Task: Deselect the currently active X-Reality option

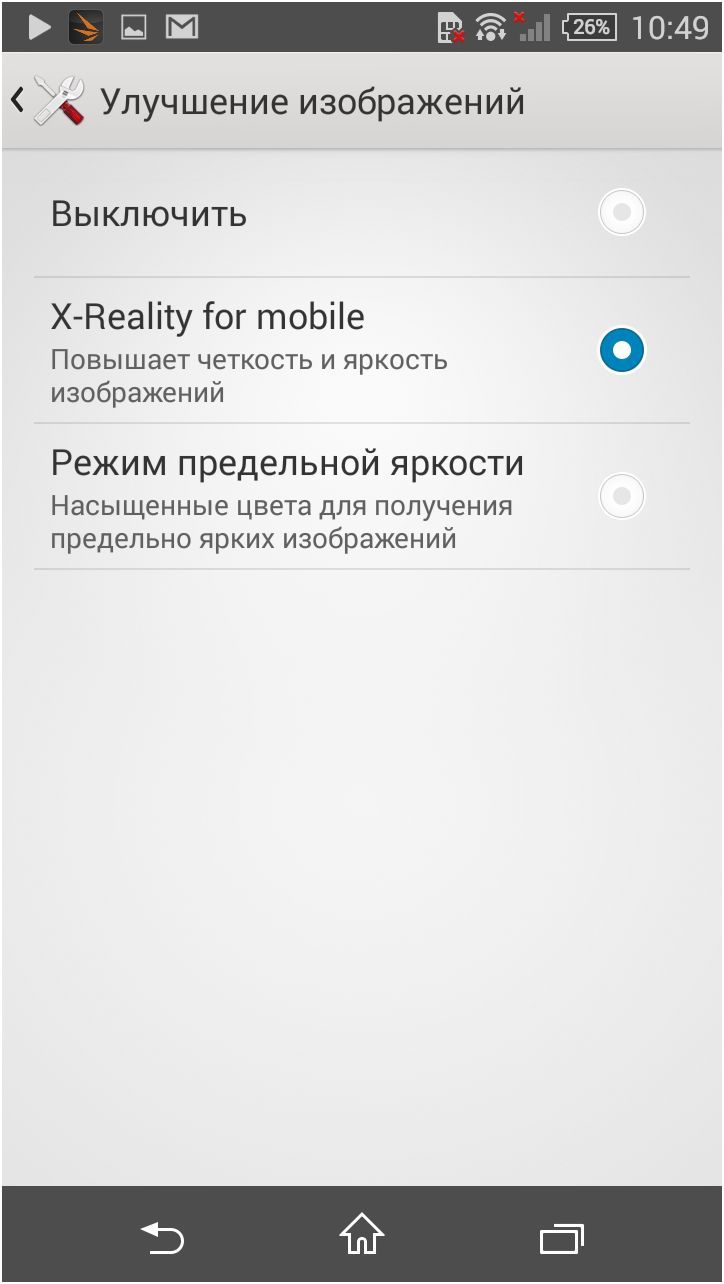Action: tap(620, 350)
